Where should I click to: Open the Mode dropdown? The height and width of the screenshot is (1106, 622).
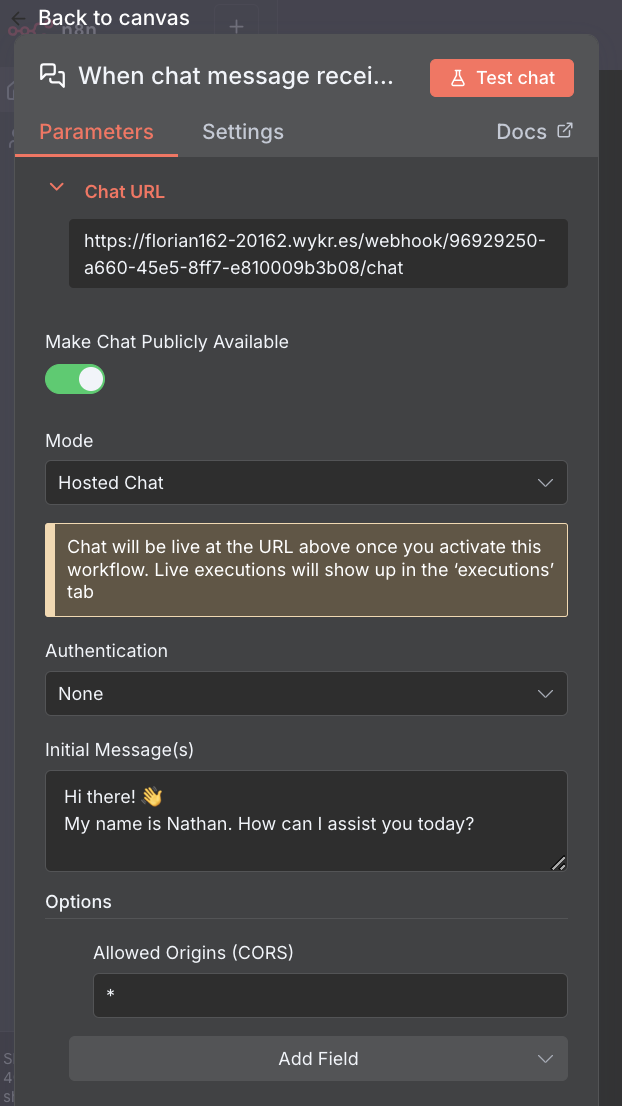click(x=306, y=482)
